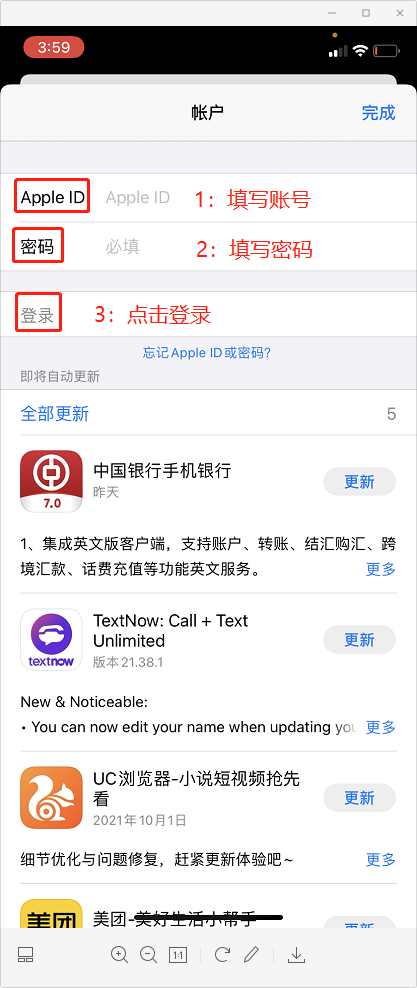Close the image viewer window
This screenshot has width=417, height=988.
(401, 13)
